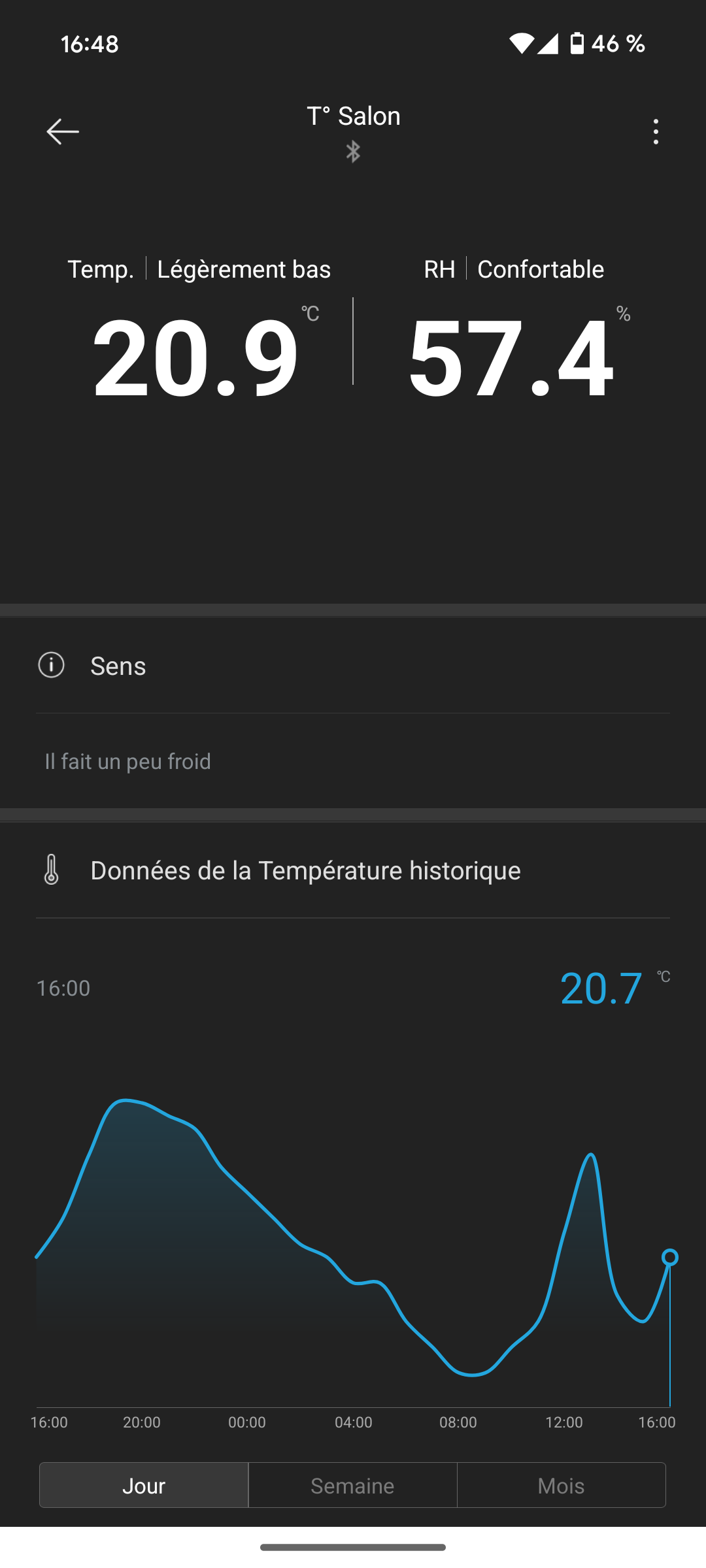Switch to the Mois history view

pos(561,1486)
